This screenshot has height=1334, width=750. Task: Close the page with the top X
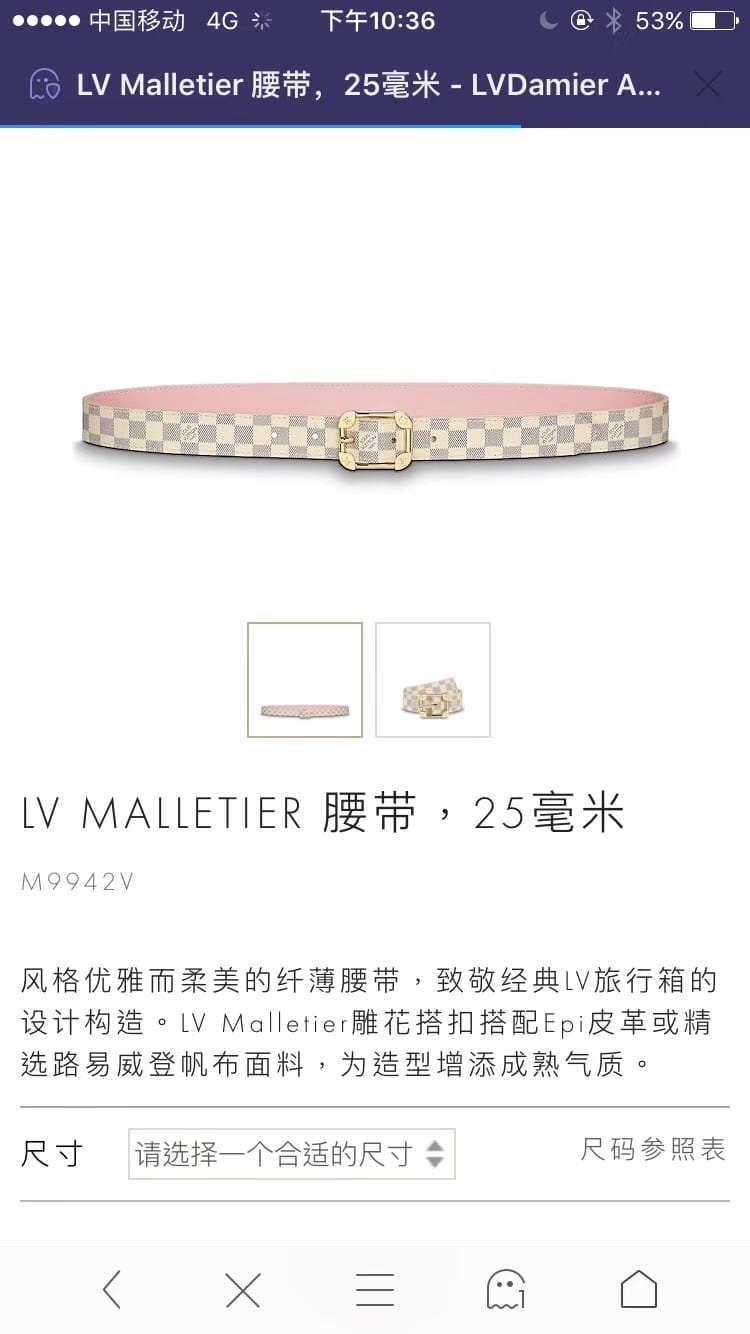click(x=707, y=85)
